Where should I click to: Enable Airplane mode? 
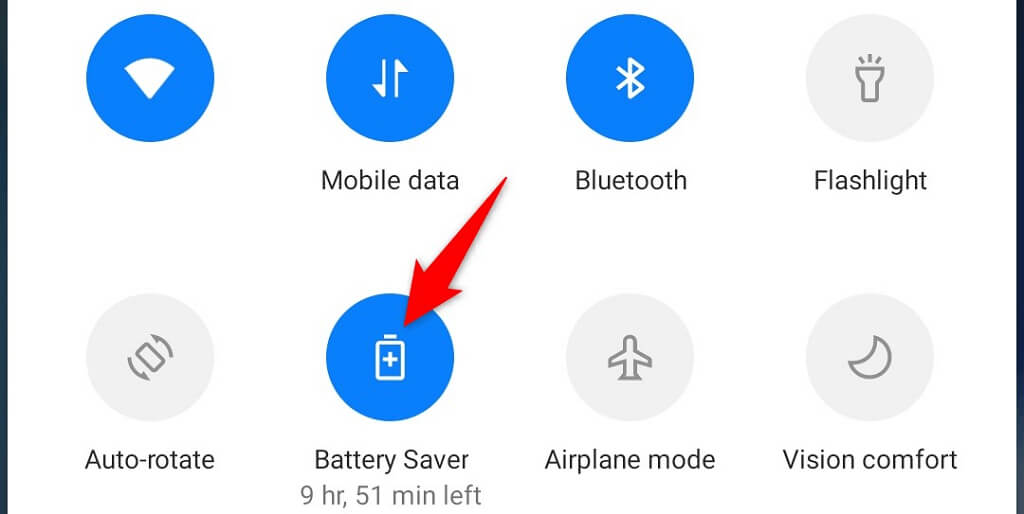click(630, 358)
